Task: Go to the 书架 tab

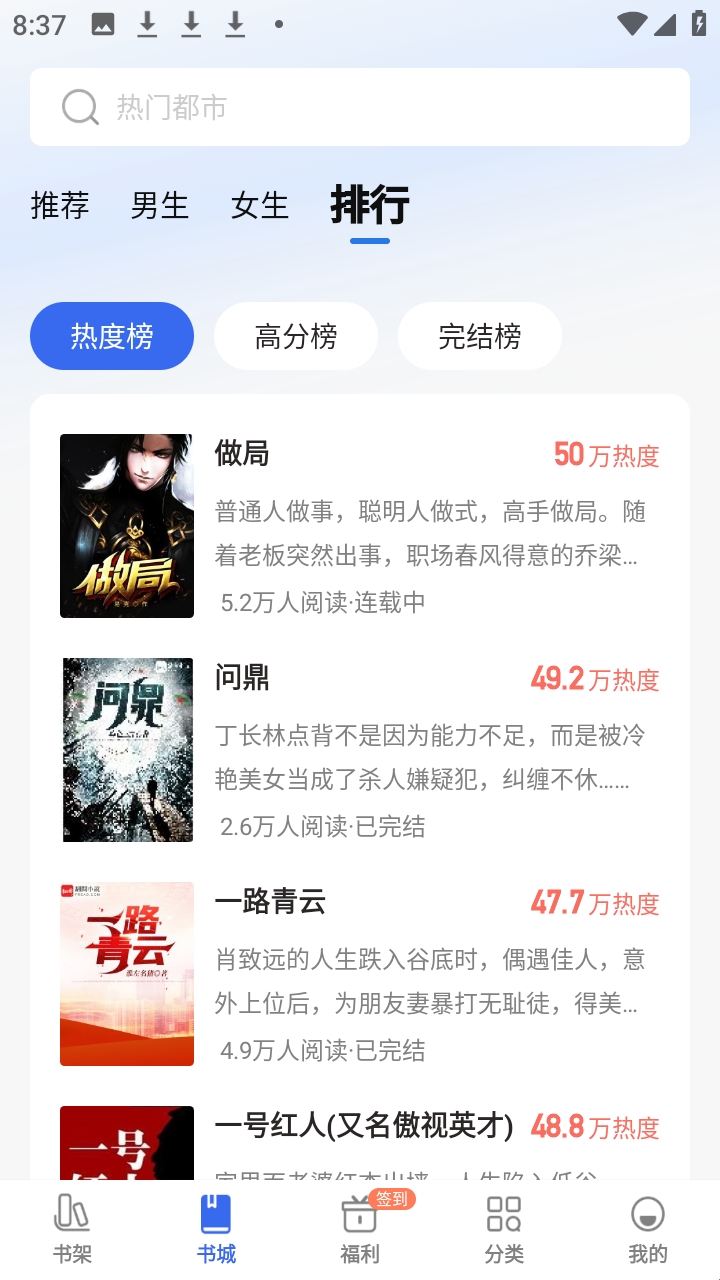Action: tap(72, 1229)
